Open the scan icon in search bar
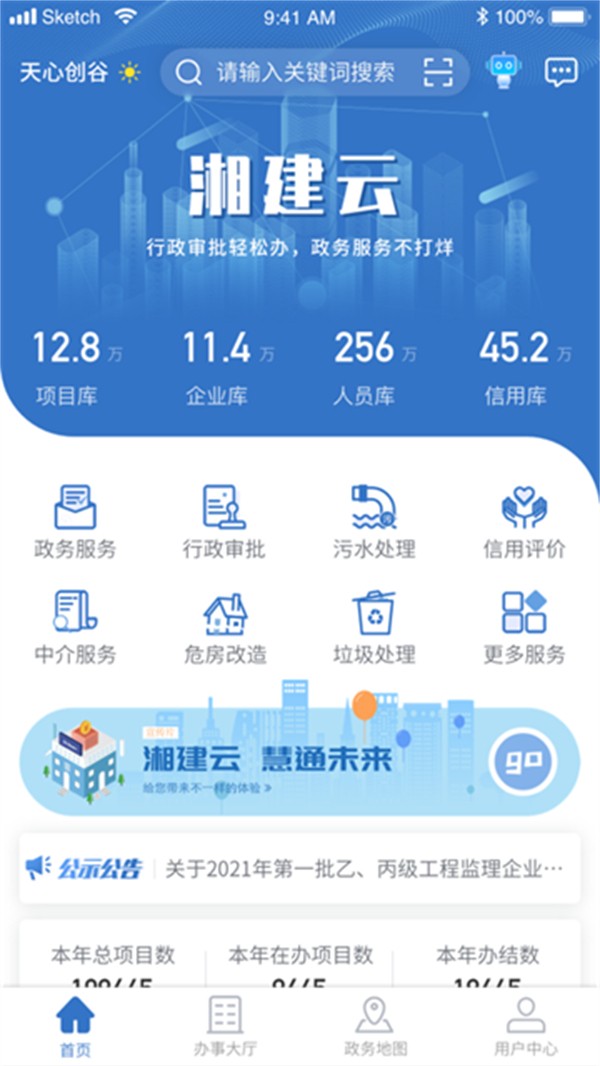The width and height of the screenshot is (600, 1066). [x=438, y=72]
